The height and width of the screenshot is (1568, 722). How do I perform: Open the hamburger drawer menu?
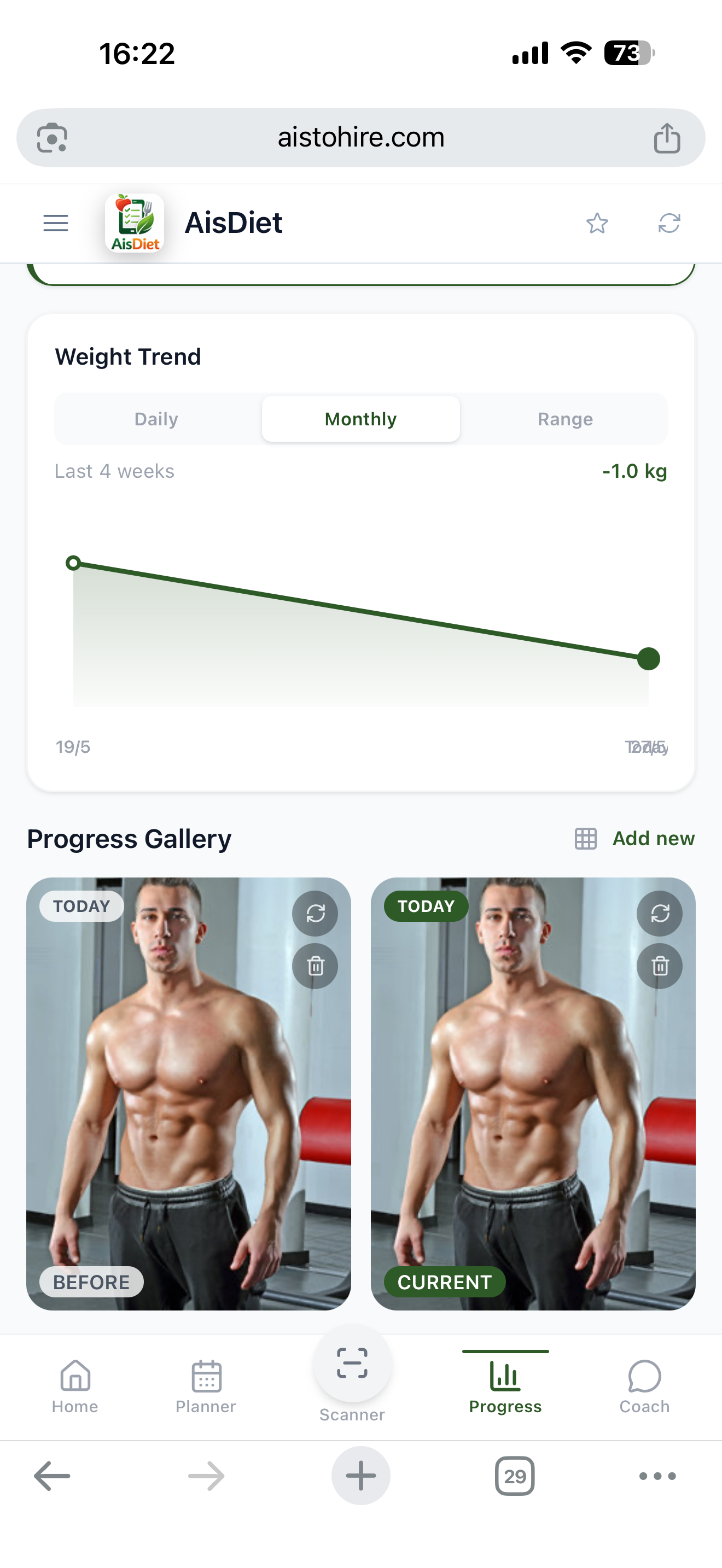coord(55,224)
